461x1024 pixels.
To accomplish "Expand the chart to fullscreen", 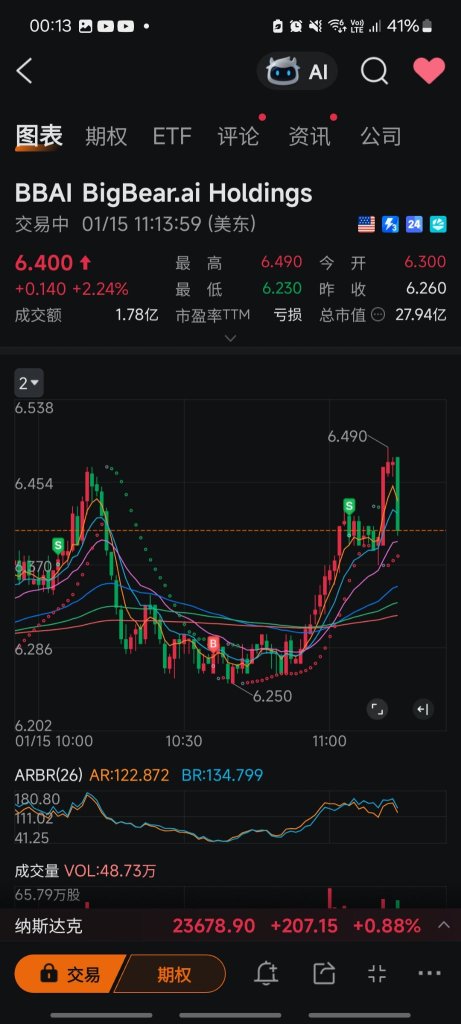I will tap(377, 709).
